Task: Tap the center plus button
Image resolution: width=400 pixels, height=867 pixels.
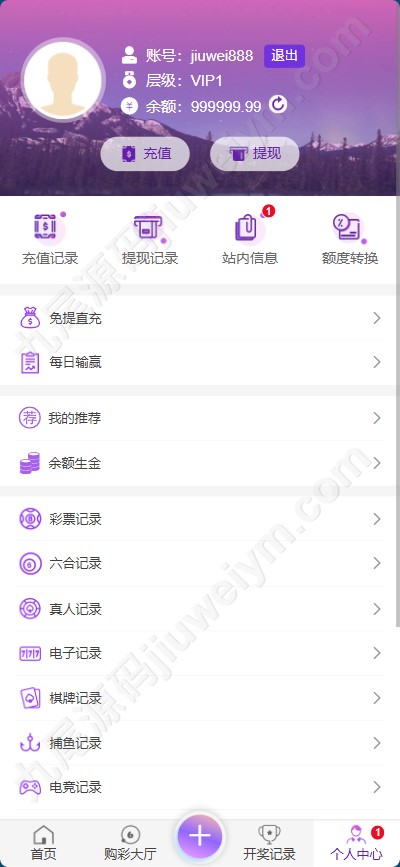Action: (x=200, y=836)
